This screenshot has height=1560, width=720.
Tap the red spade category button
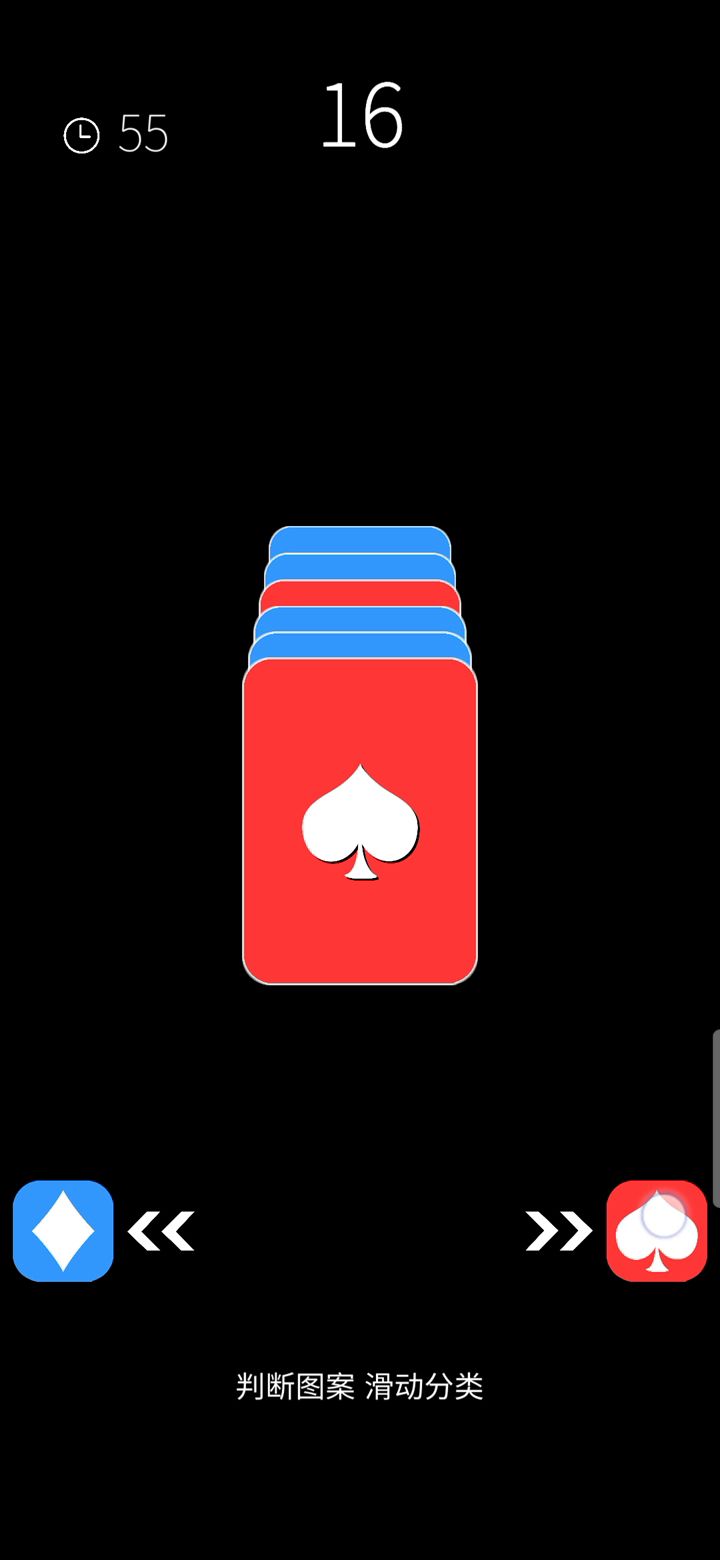click(656, 1231)
